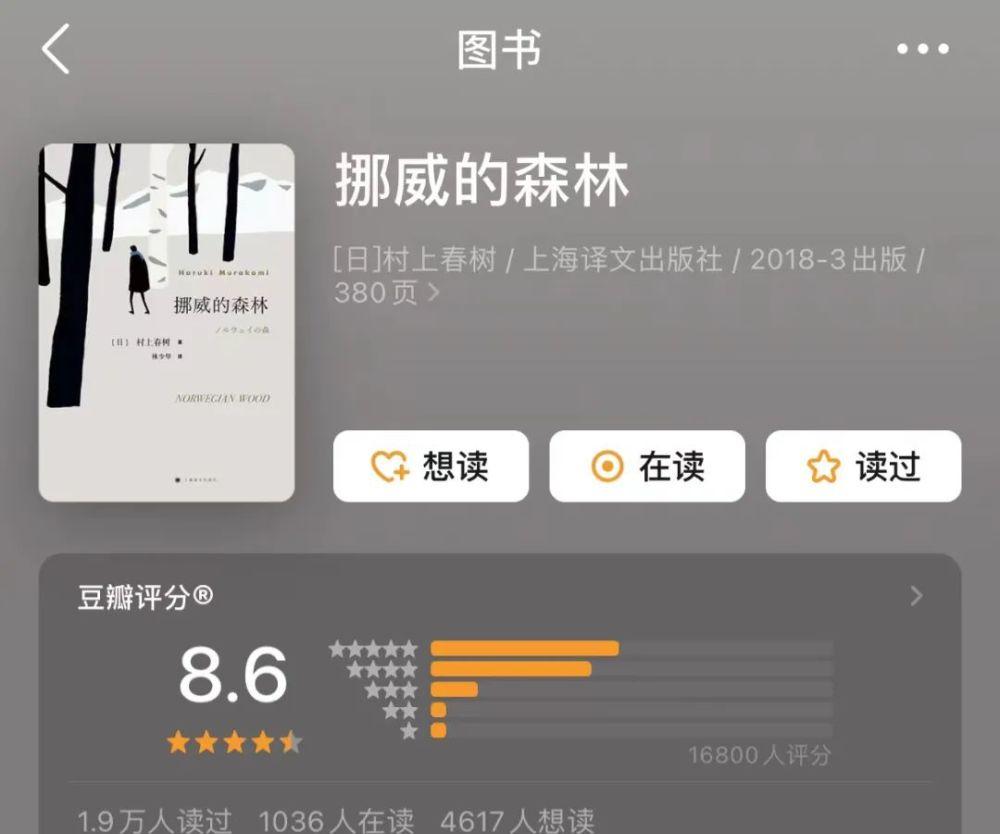Screen dimensions: 1000x834
Task: Mark the book as 想读
Action: 431,466
